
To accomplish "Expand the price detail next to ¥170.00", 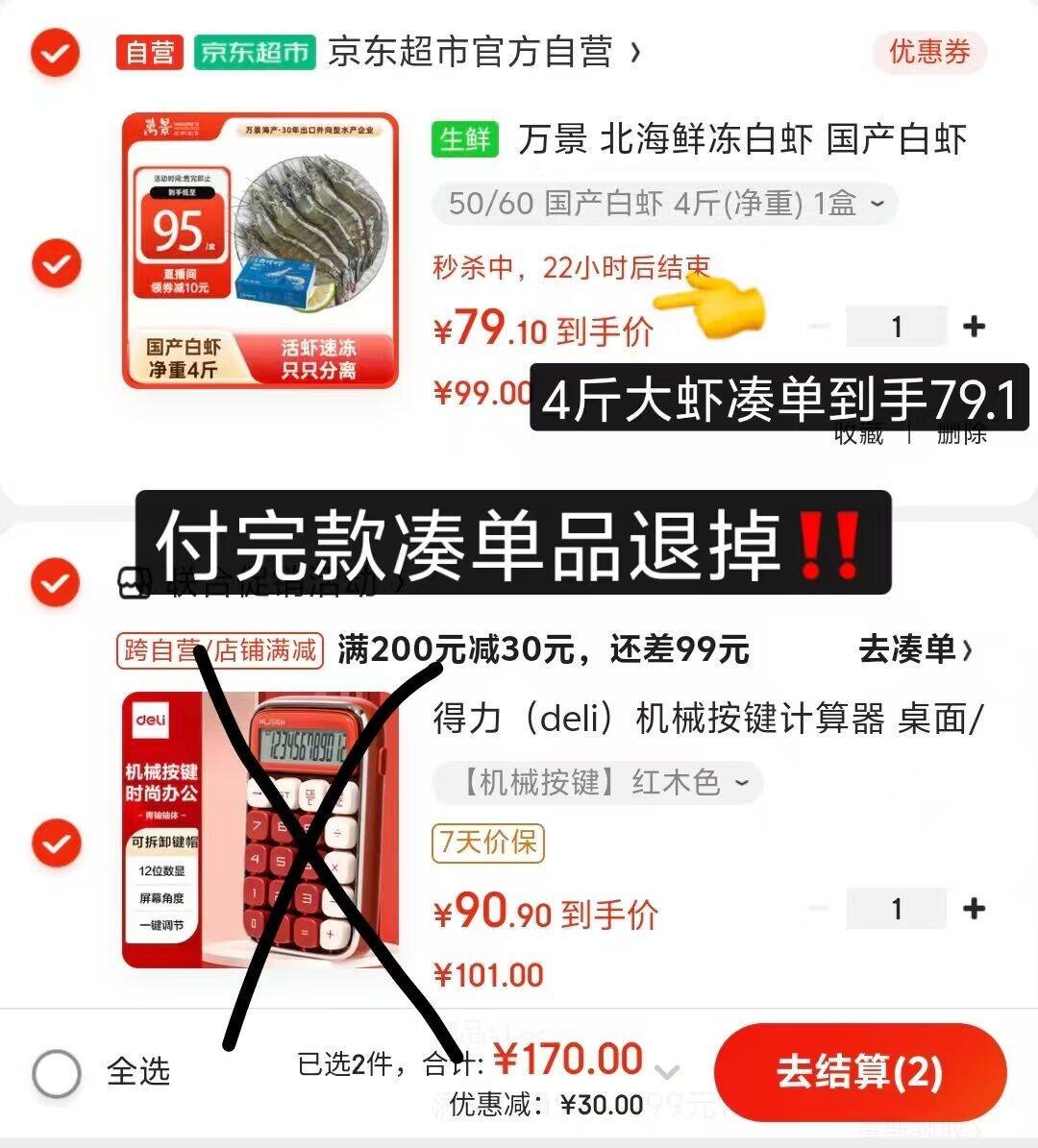I will (666, 1073).
